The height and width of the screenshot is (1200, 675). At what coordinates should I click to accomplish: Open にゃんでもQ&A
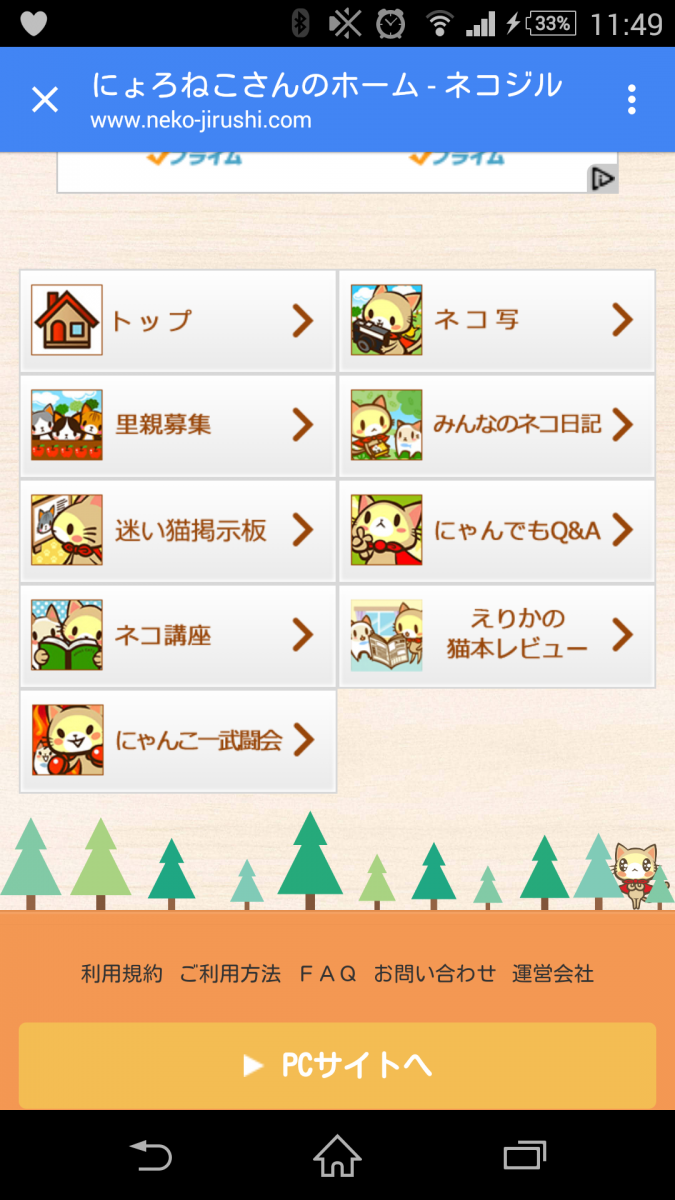497,530
